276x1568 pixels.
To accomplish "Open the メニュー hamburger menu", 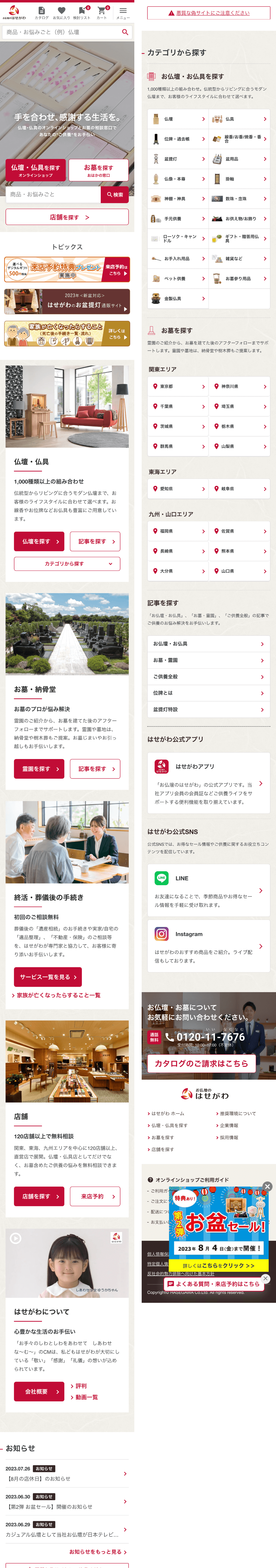I will pos(123,12).
